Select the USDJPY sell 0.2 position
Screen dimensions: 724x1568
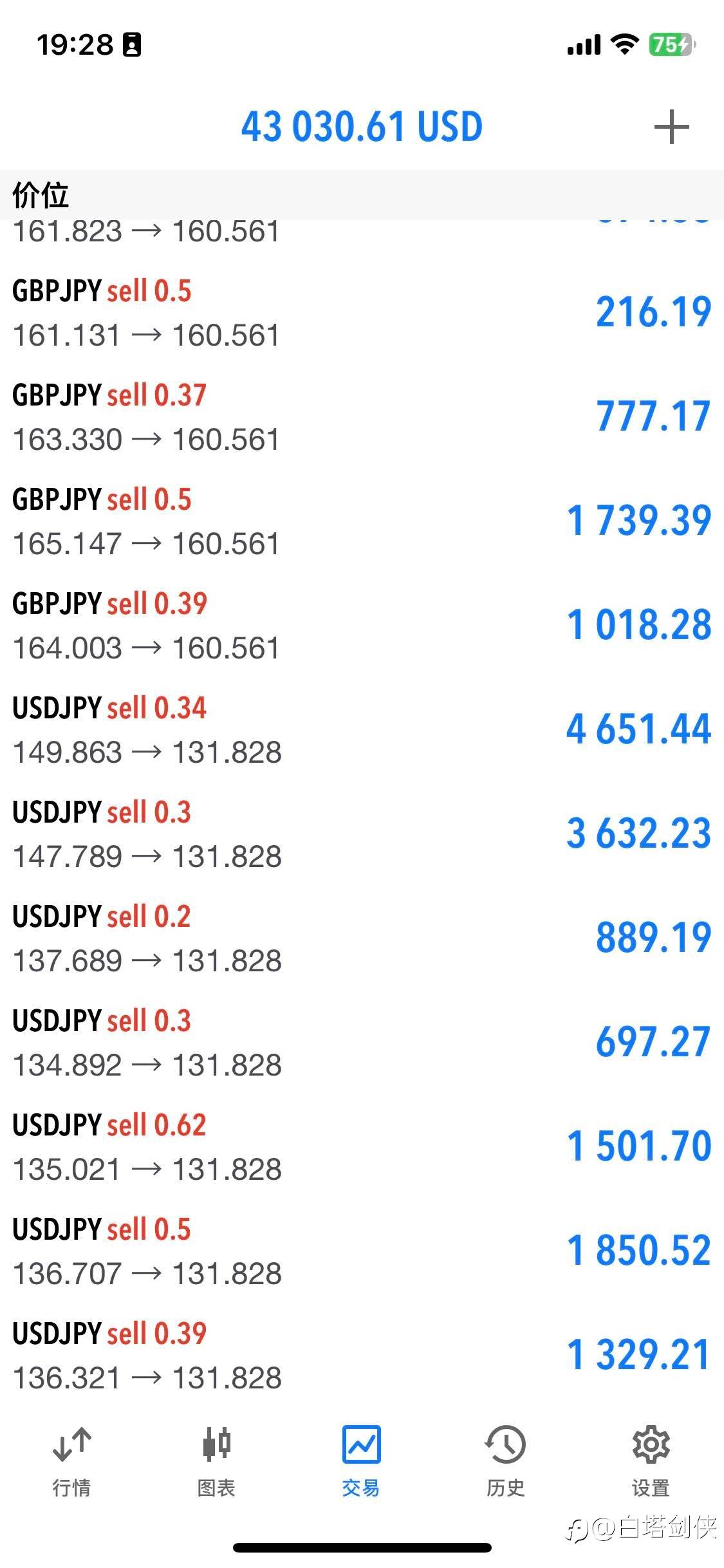coord(362,938)
